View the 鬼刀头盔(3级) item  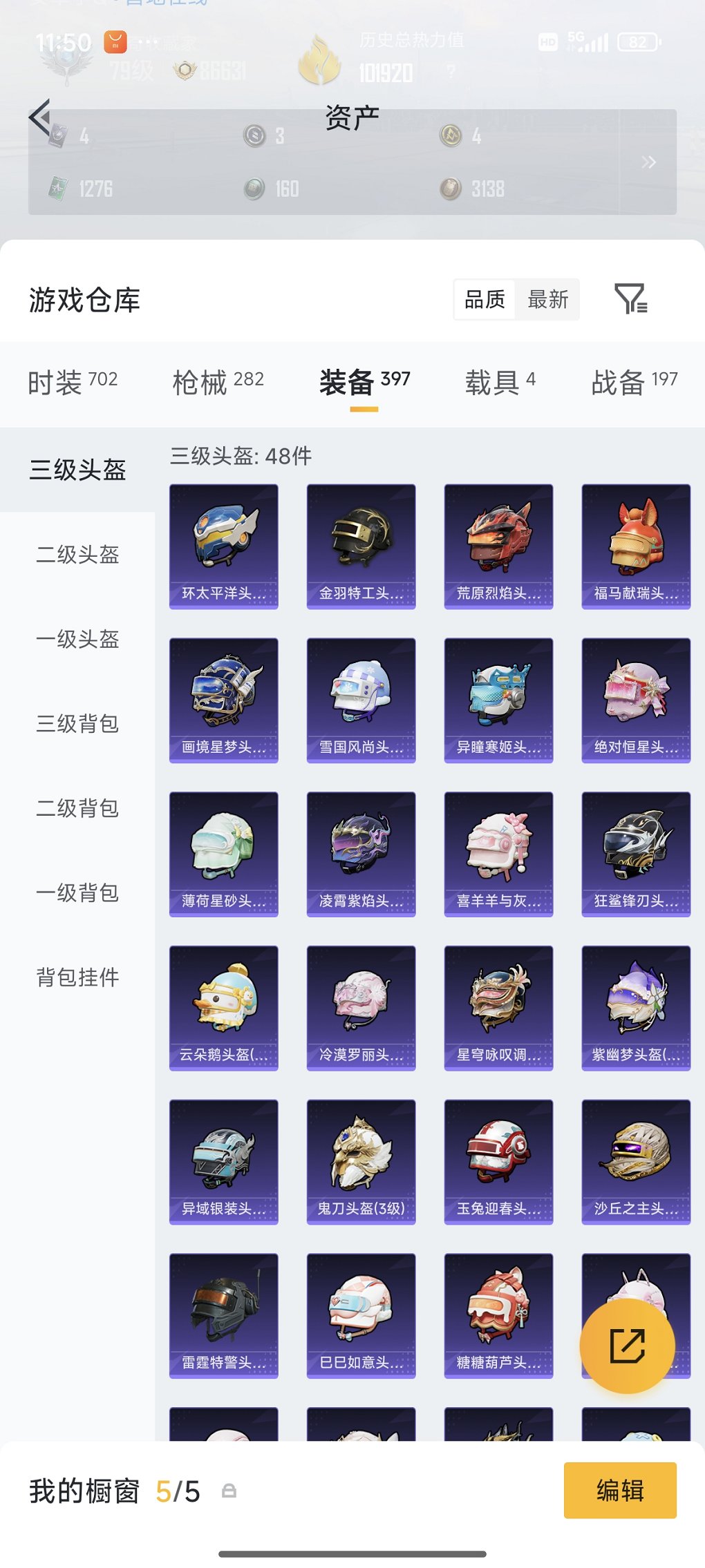[361, 1161]
